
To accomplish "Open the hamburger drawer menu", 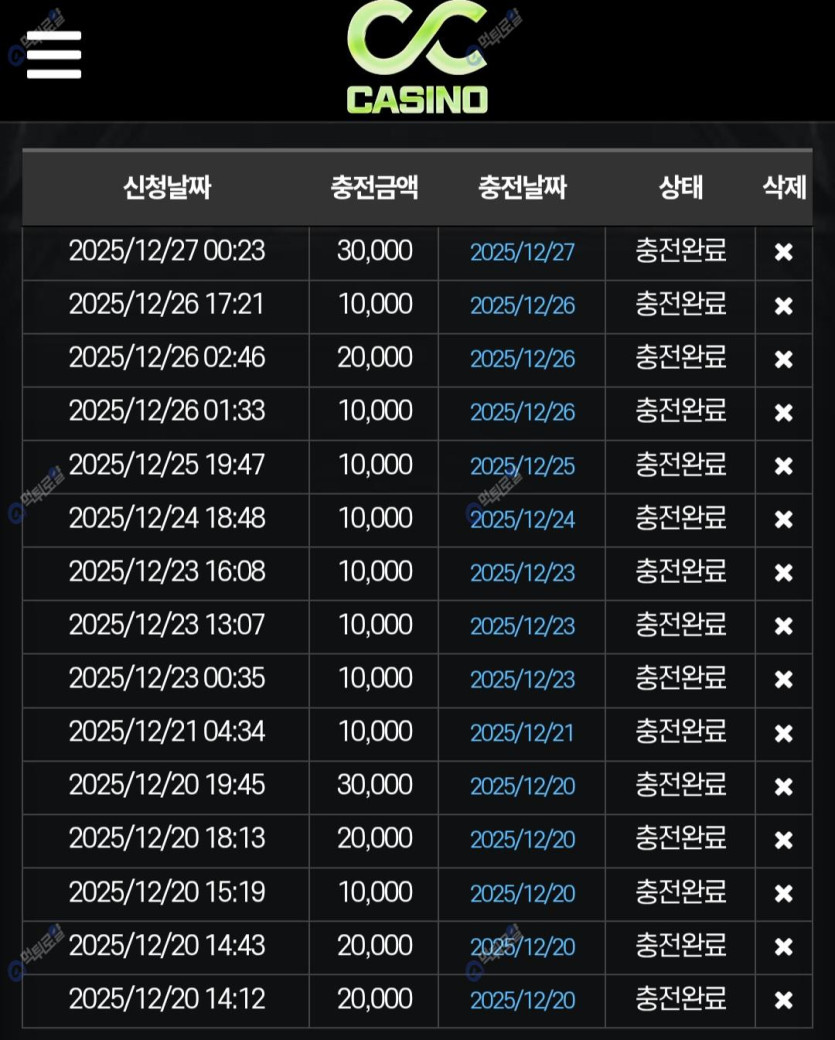I will (54, 55).
